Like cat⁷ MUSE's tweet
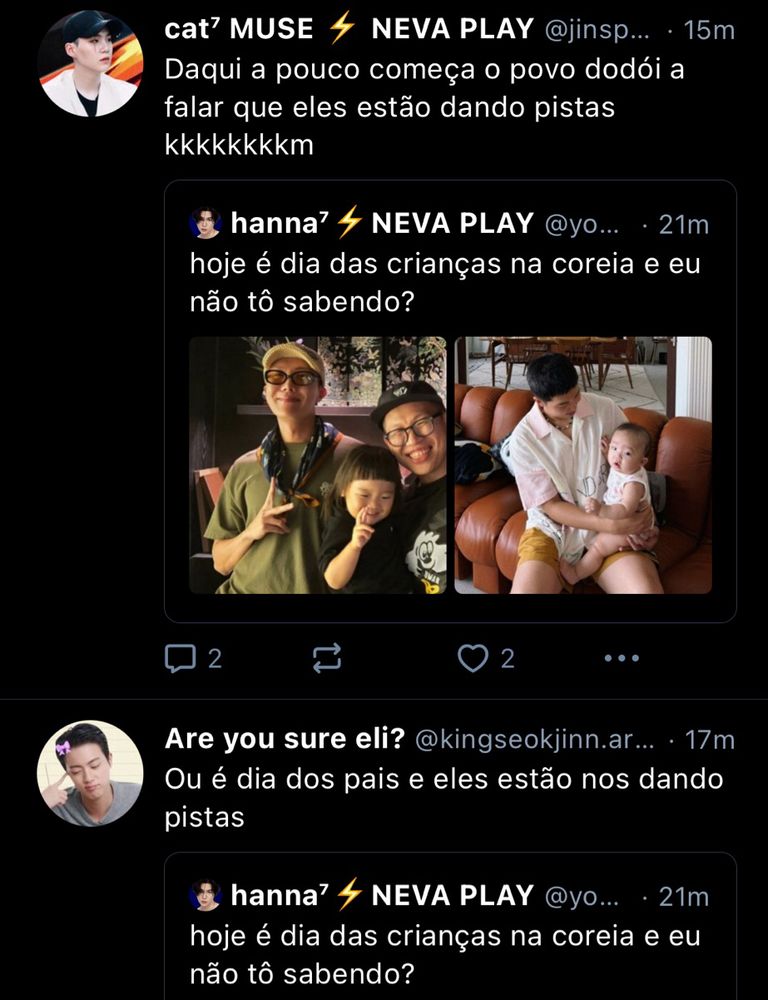 pyautogui.click(x=472, y=658)
